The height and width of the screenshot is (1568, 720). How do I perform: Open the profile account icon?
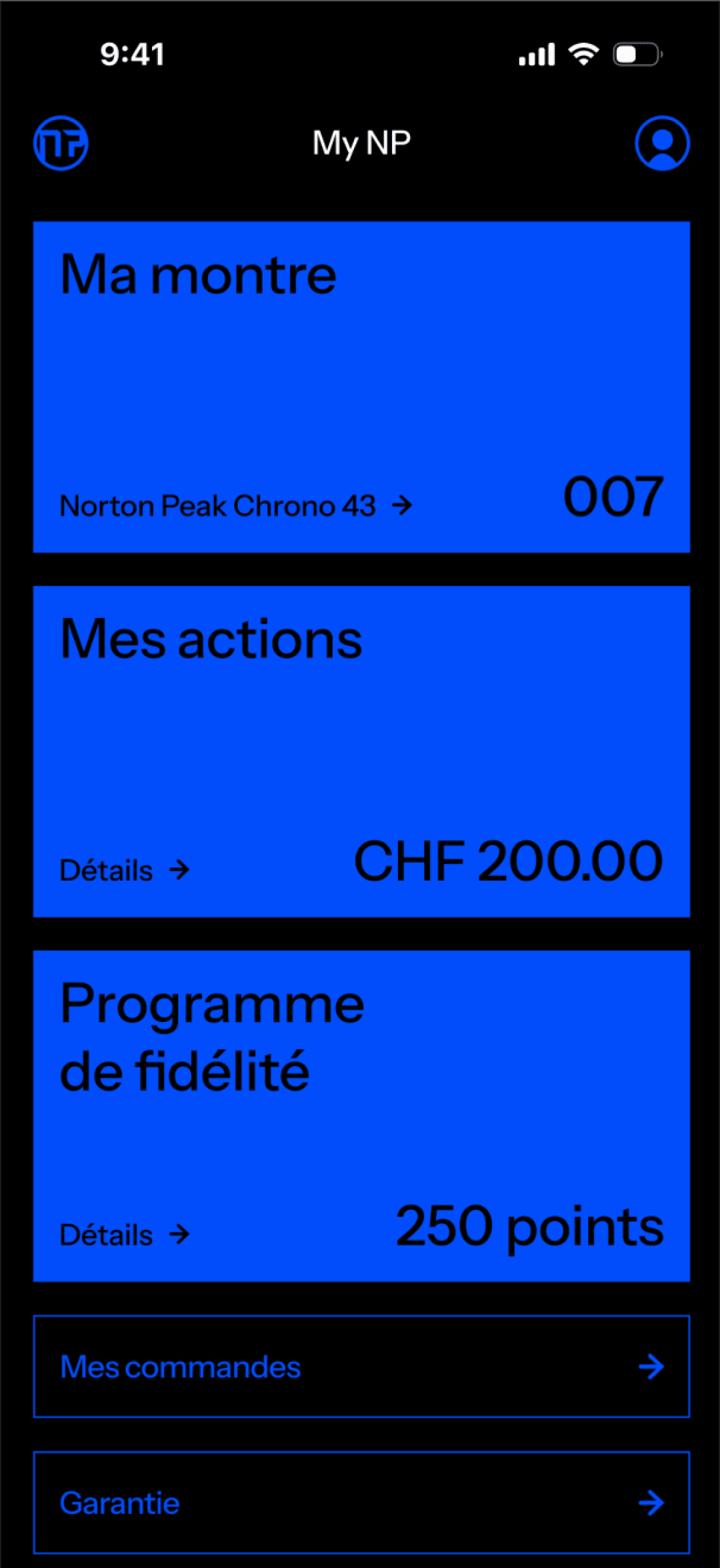662,143
